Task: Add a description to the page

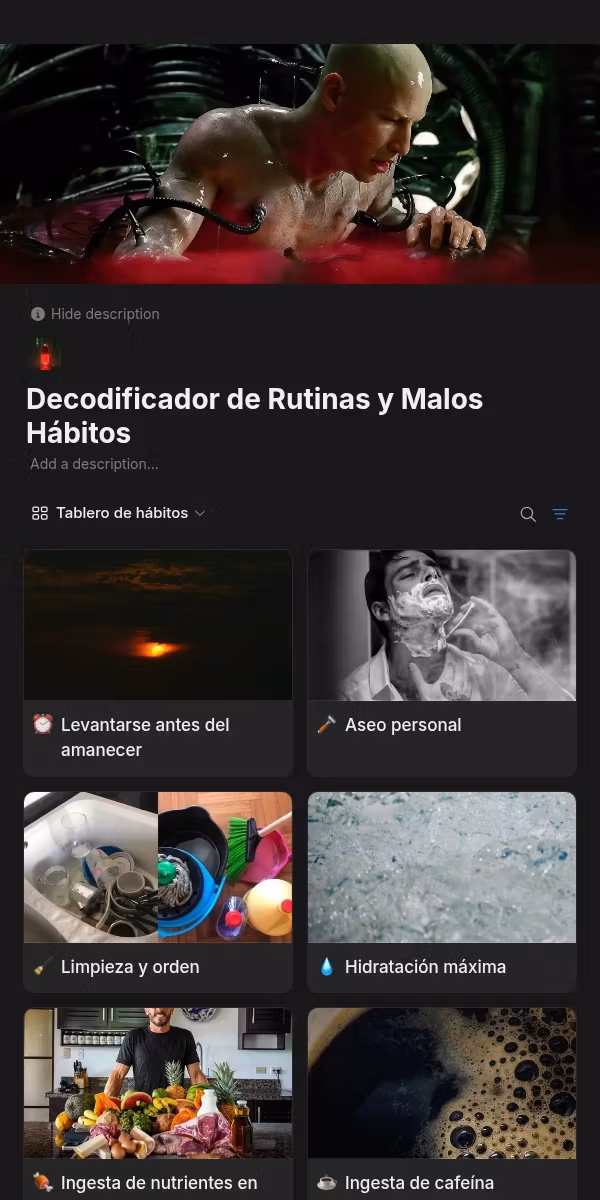Action: pos(94,464)
